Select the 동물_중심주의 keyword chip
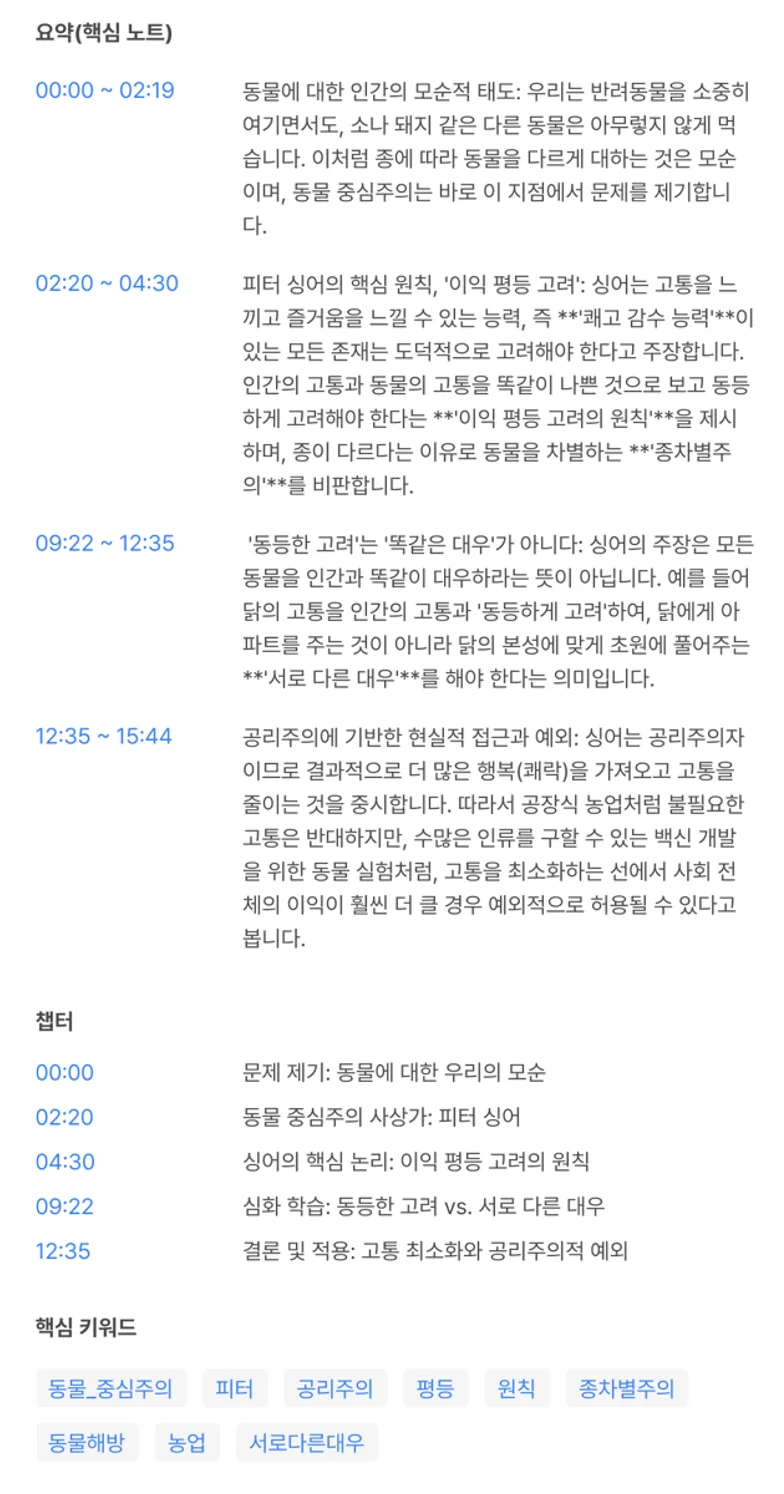 pyautogui.click(x=111, y=1388)
